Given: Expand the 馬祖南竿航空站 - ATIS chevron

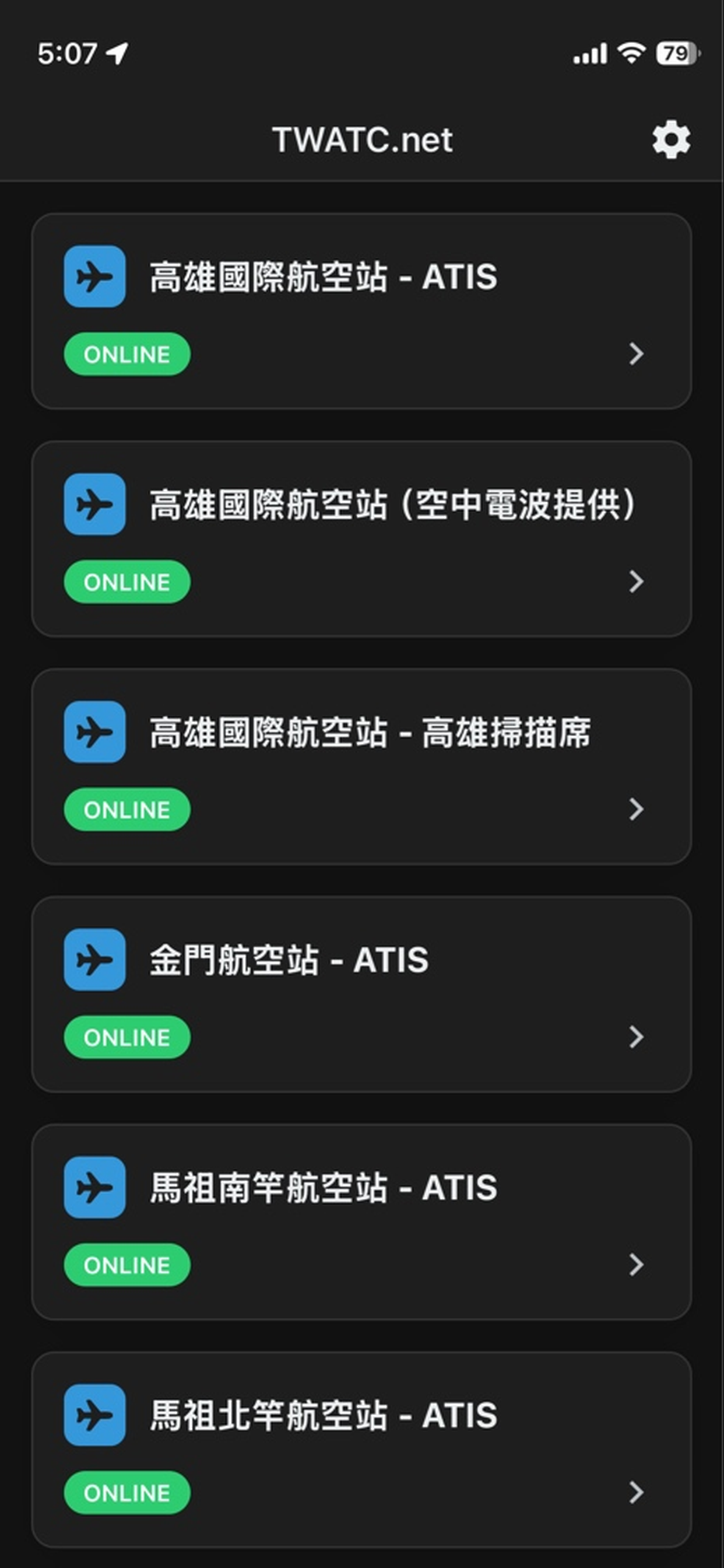Looking at the screenshot, I should point(636,1265).
